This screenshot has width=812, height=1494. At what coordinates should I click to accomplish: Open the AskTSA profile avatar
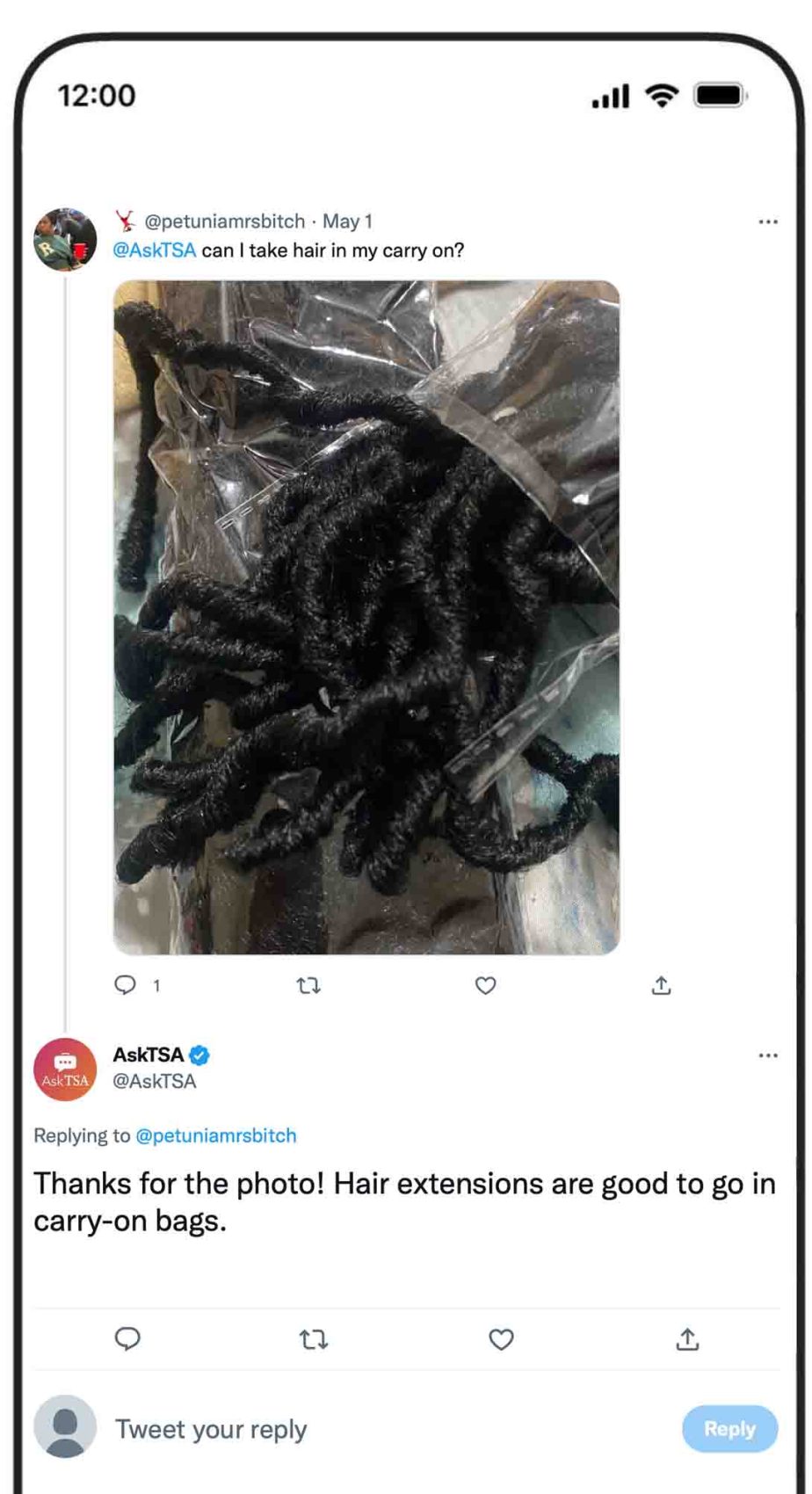(x=65, y=1070)
